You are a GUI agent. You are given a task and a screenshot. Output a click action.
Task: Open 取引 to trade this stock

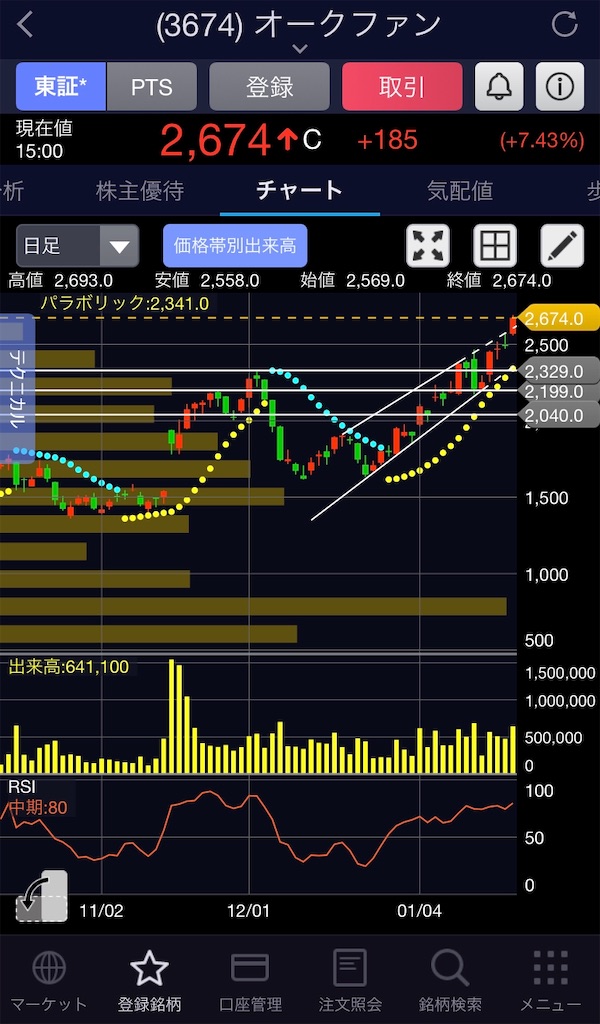[x=402, y=86]
